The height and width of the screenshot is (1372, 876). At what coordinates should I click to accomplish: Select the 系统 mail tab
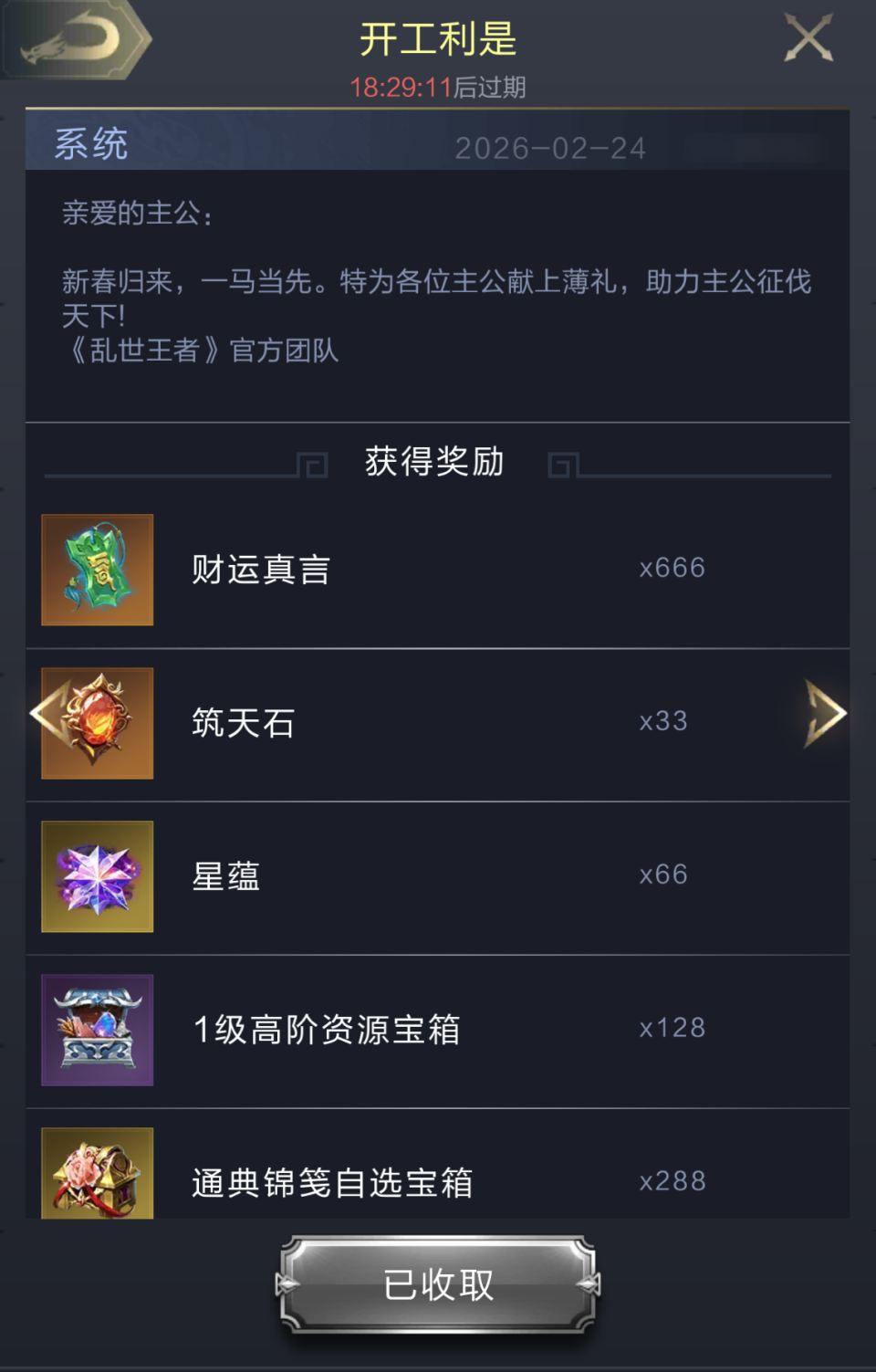90,142
